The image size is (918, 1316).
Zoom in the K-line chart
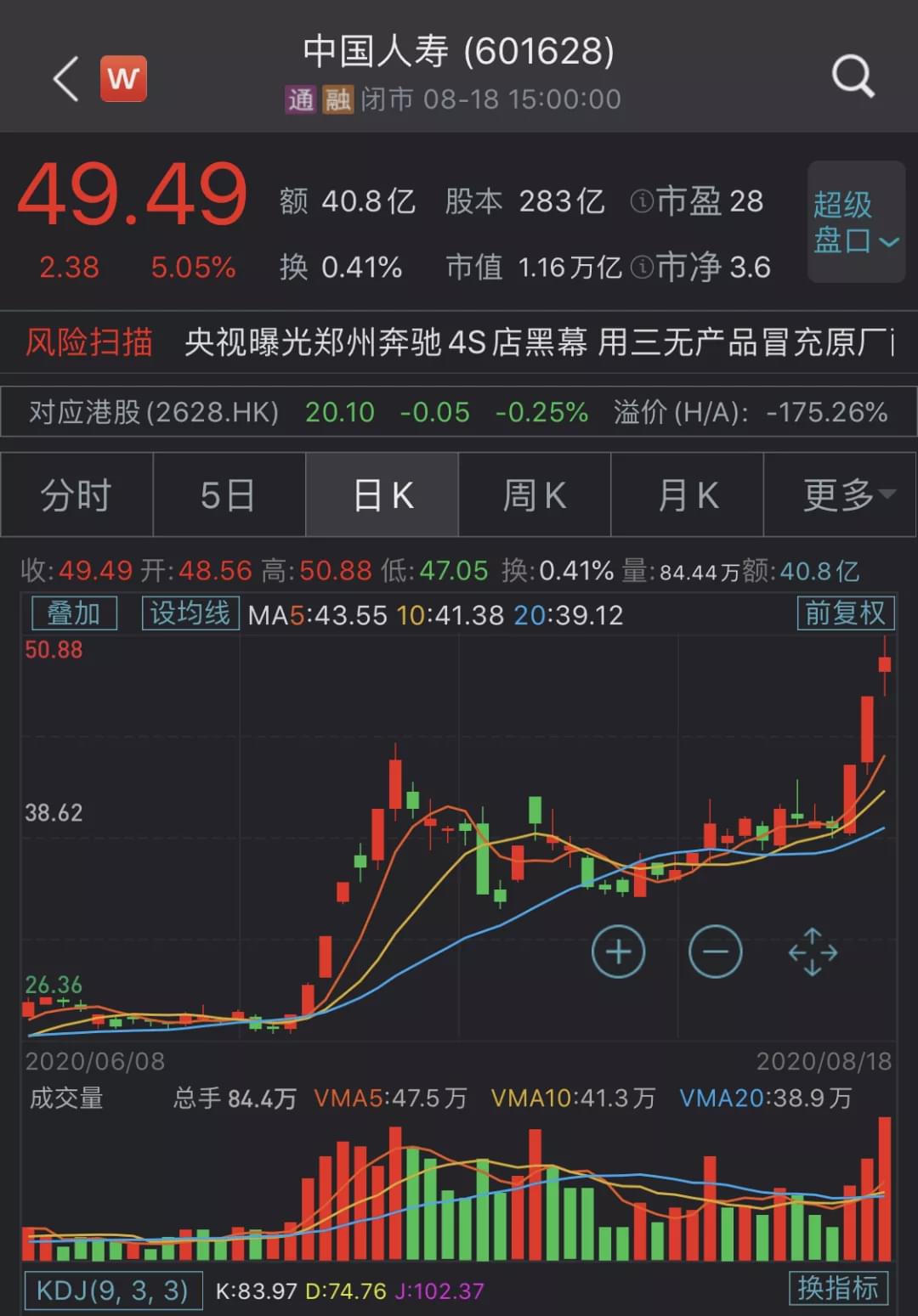click(x=618, y=952)
